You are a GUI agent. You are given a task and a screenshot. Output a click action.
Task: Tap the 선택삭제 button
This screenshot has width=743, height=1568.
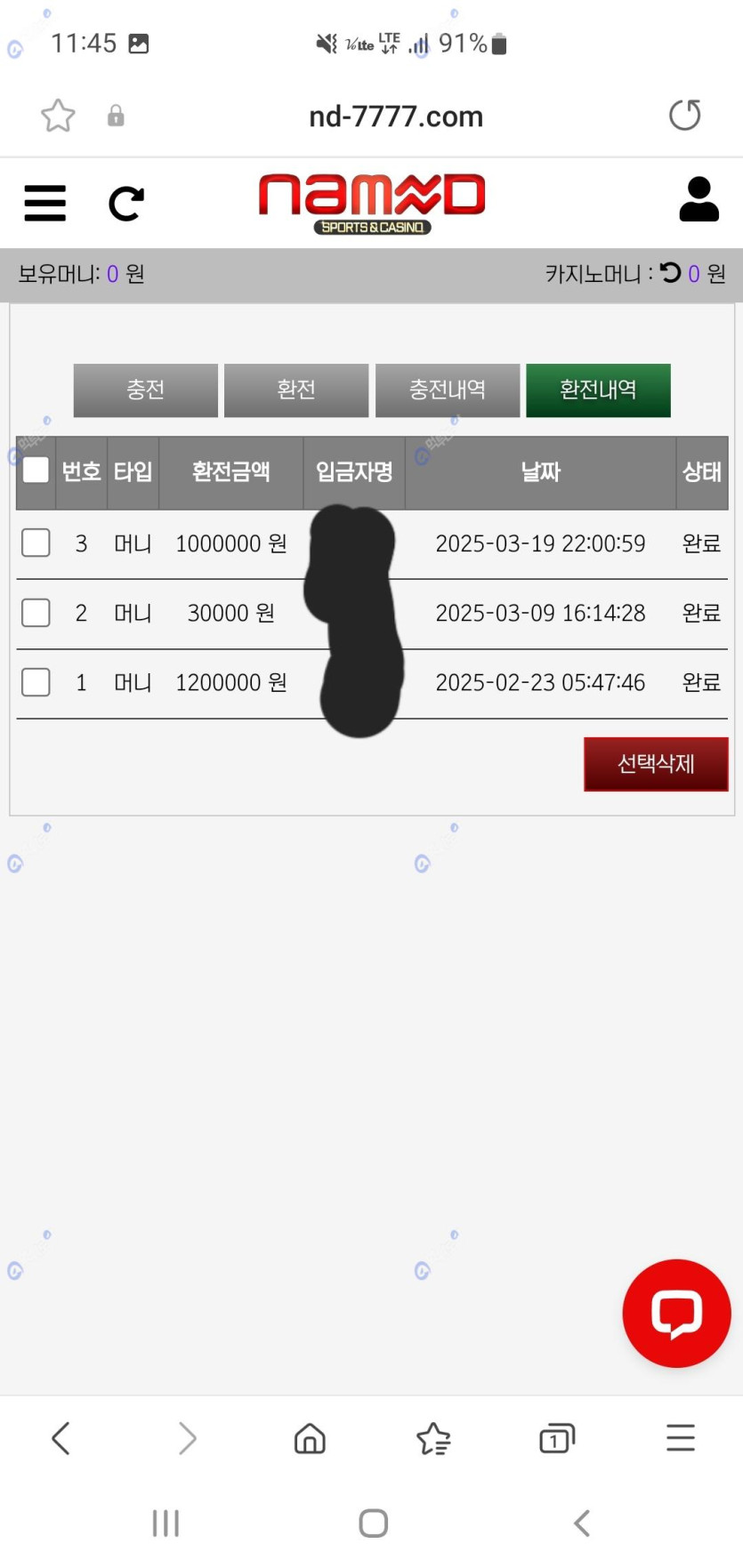656,763
